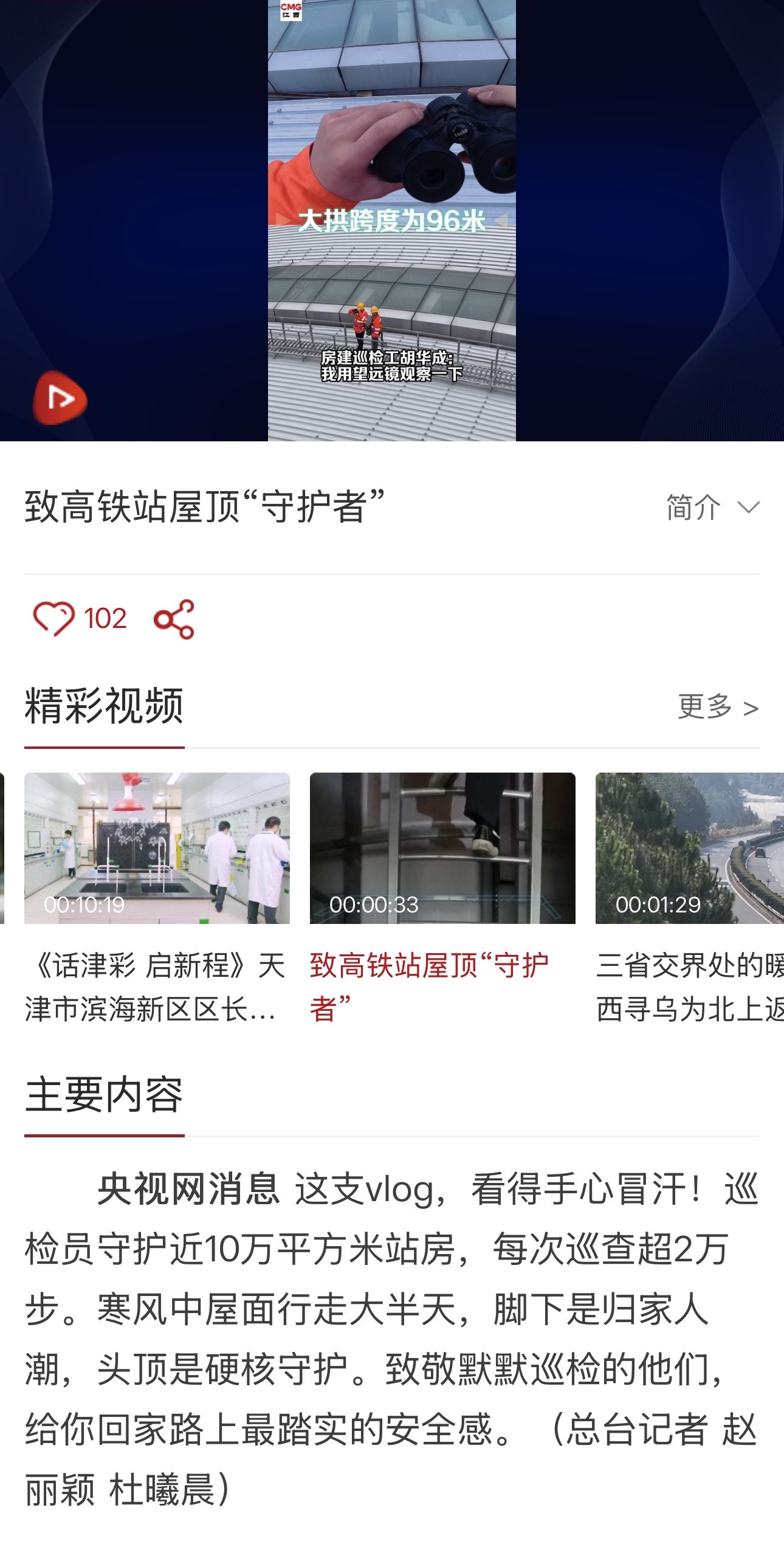The image size is (784, 1544).
Task: Select the 致高铁站屋顶“守护者” video card
Action: point(442,849)
